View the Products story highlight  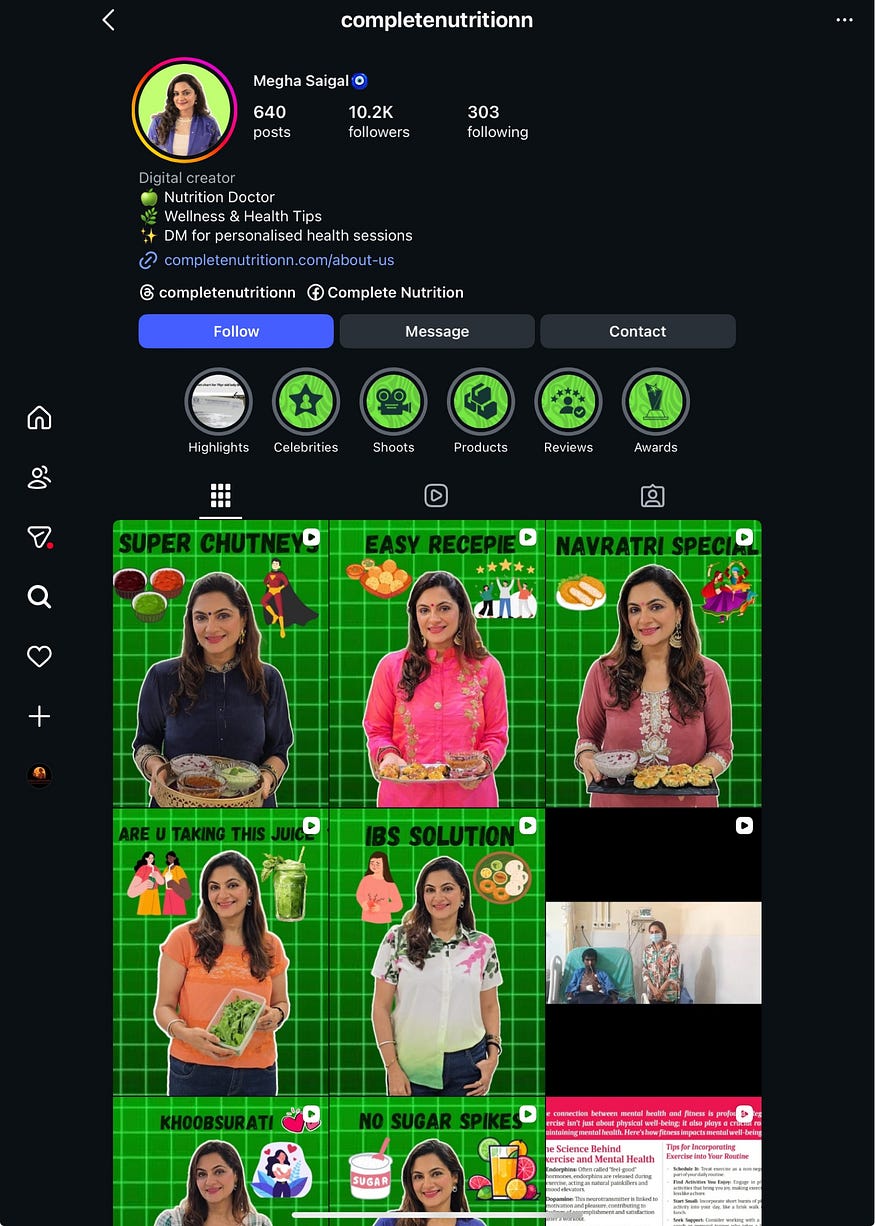481,402
